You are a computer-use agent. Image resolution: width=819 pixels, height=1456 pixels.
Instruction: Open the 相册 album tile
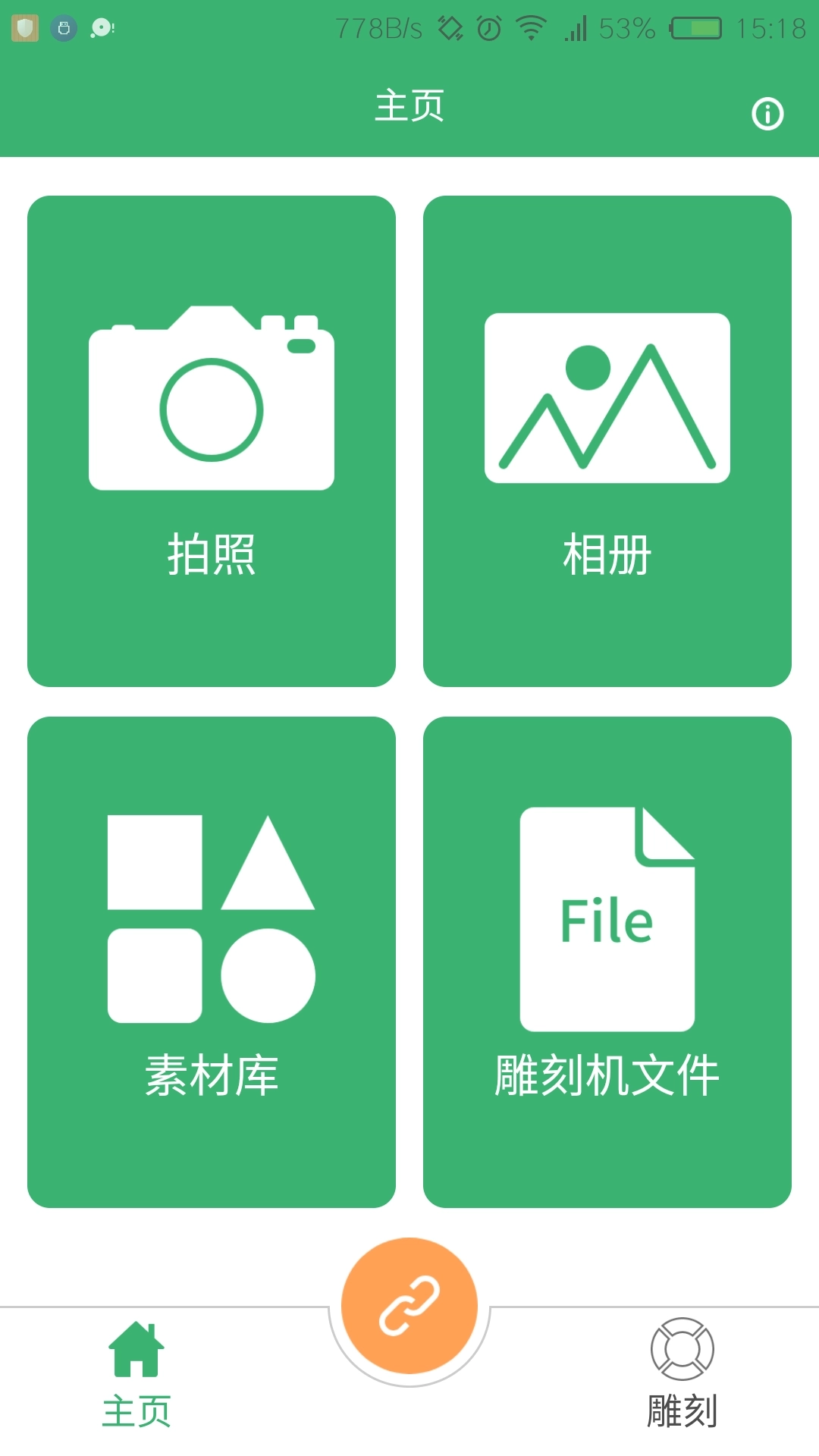[x=607, y=441]
